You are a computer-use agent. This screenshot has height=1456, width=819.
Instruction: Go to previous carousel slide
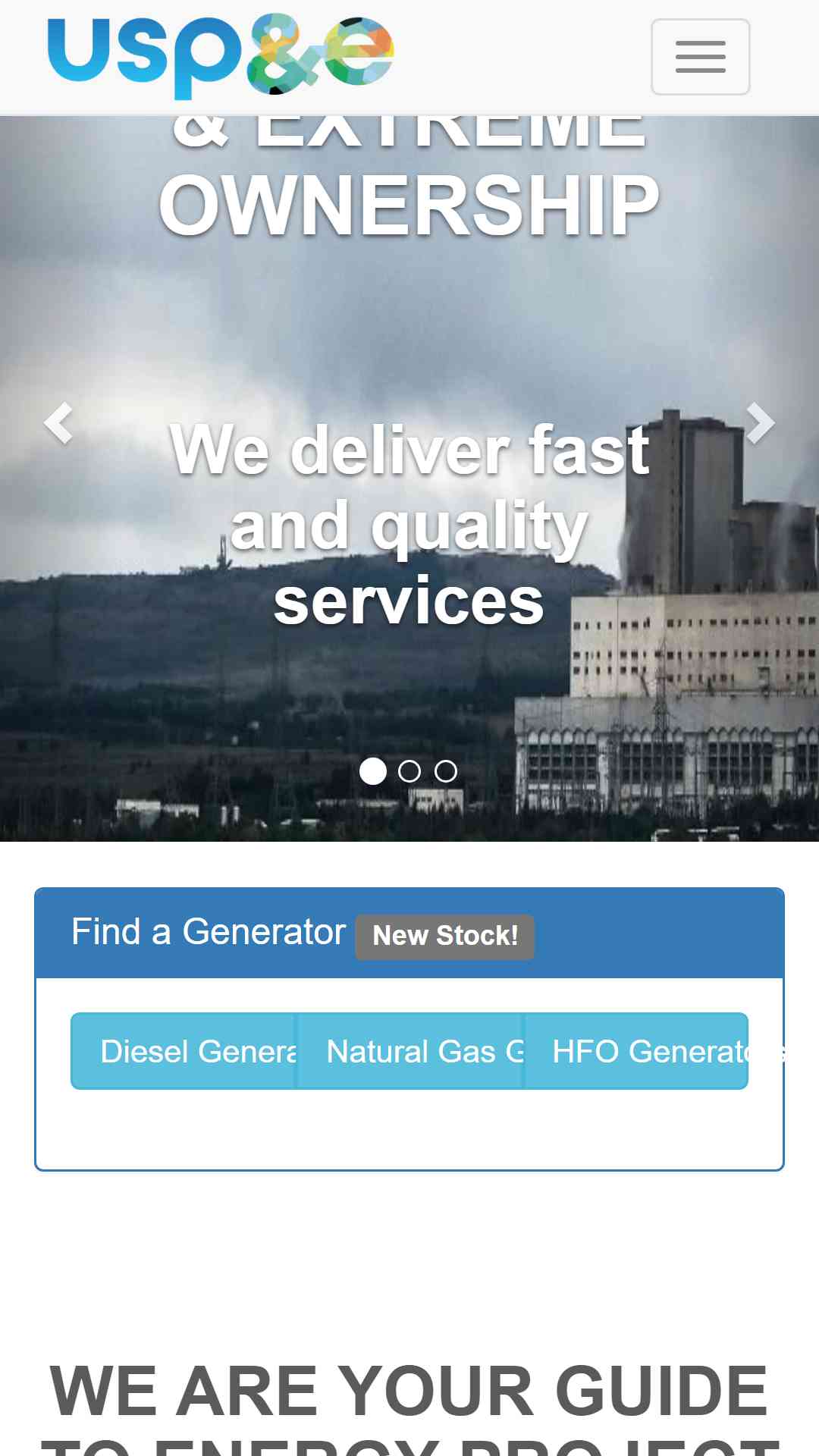pos(58,422)
